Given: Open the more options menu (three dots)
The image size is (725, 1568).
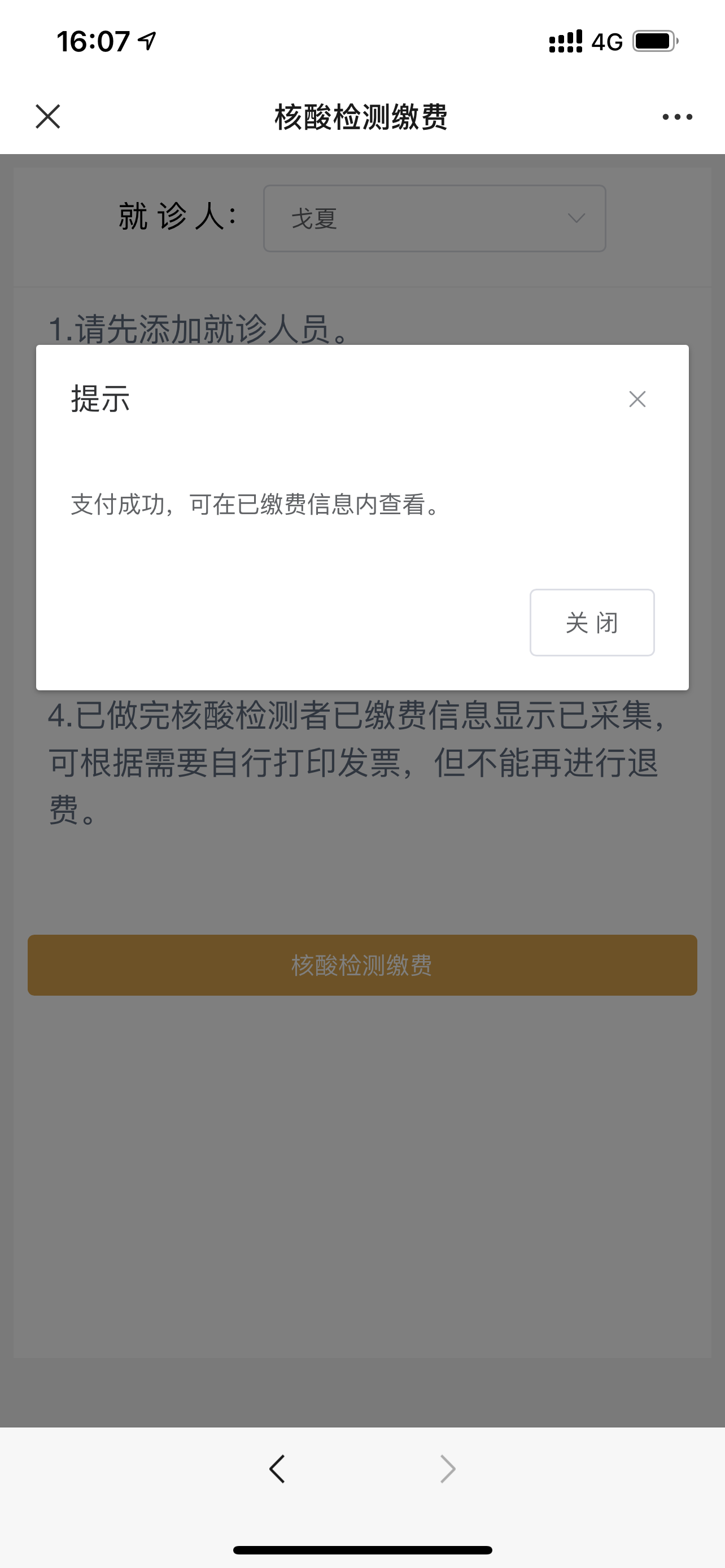Looking at the screenshot, I should click(x=676, y=117).
